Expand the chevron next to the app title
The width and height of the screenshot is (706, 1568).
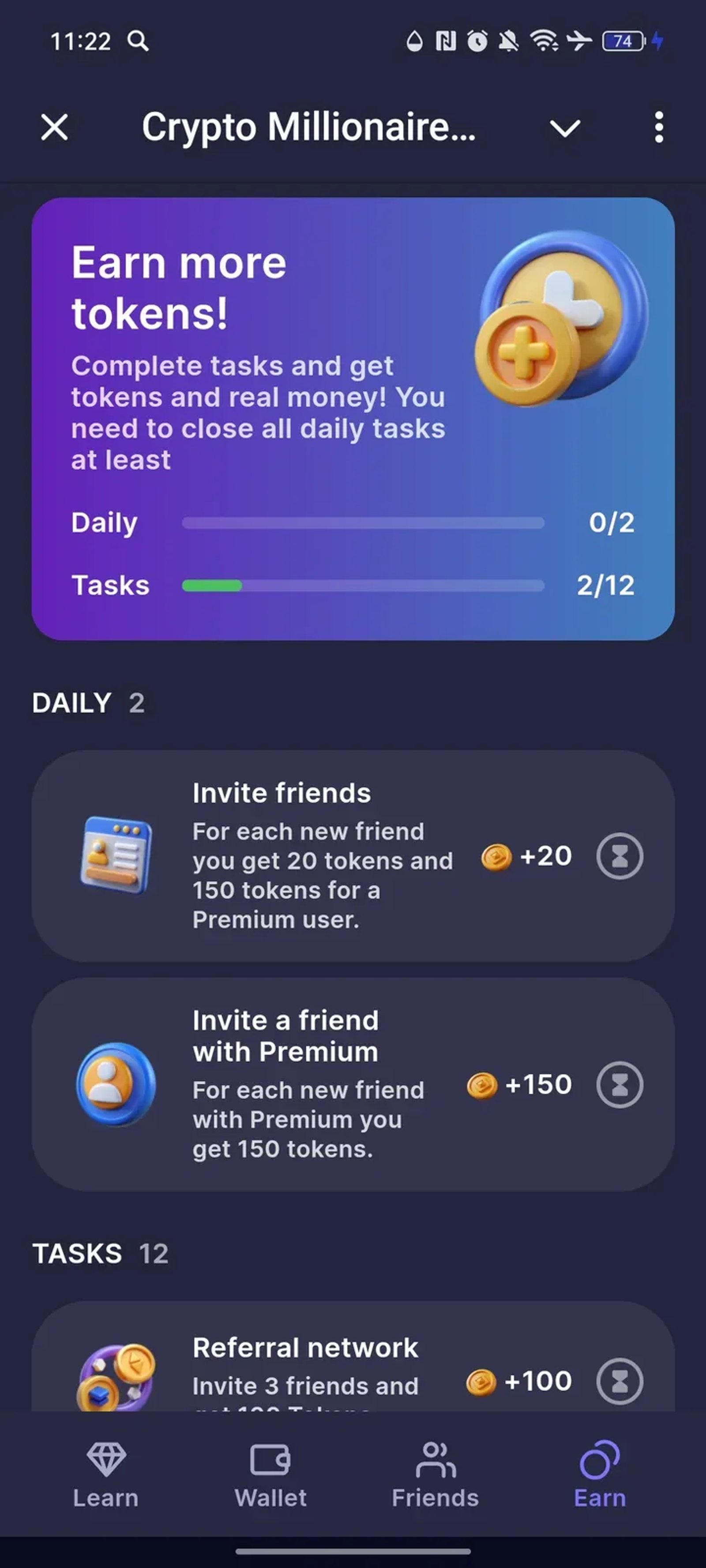click(x=565, y=128)
